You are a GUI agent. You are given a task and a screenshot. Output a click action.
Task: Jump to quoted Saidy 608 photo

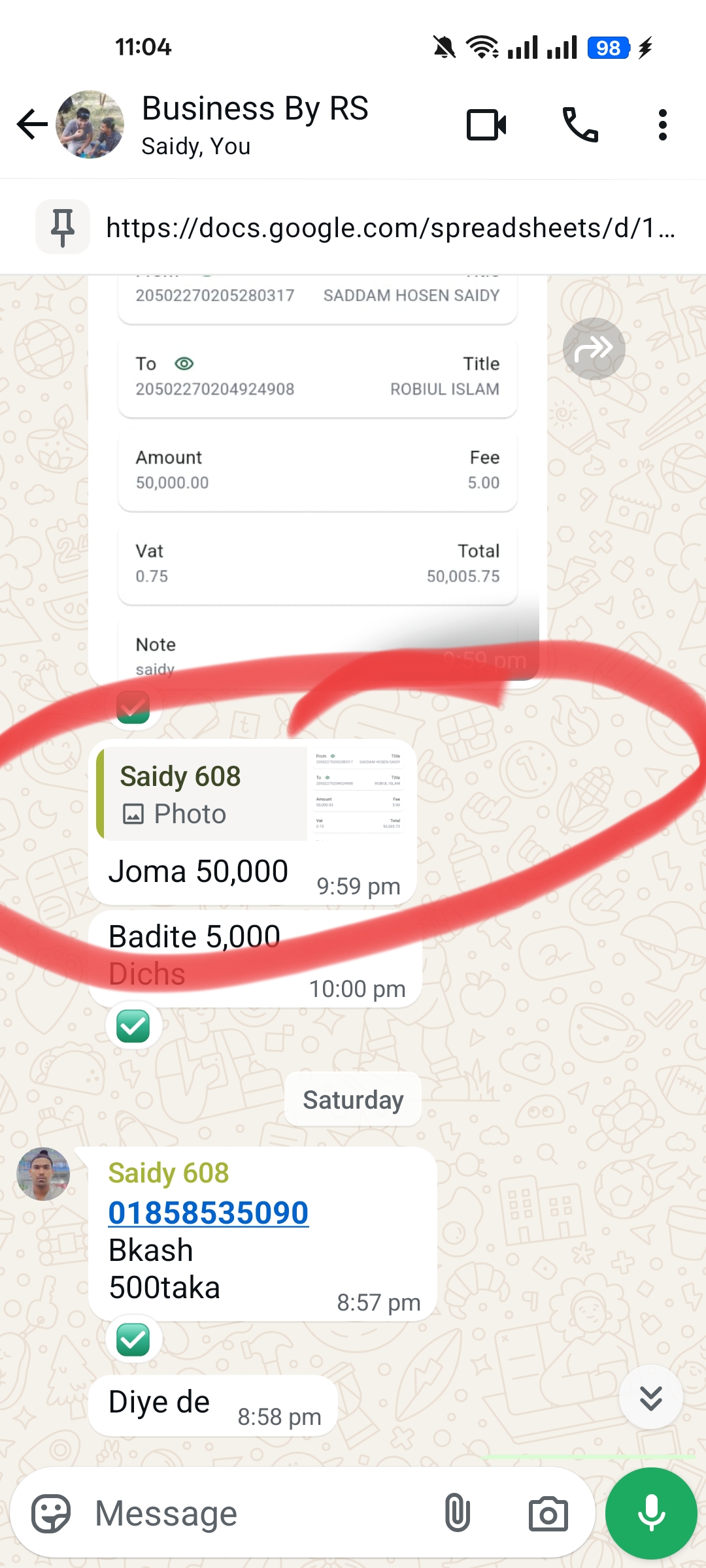255,794
